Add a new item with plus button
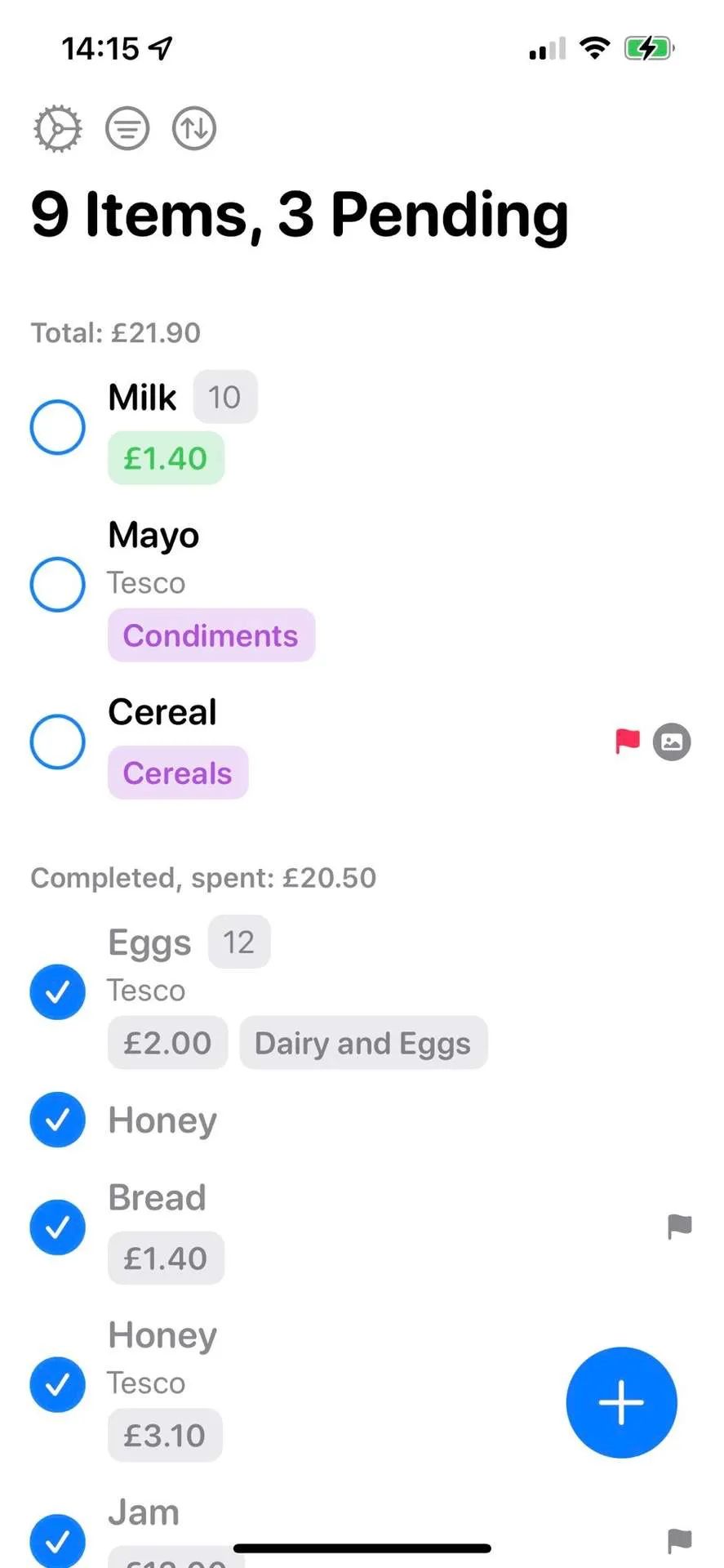 tap(622, 1402)
